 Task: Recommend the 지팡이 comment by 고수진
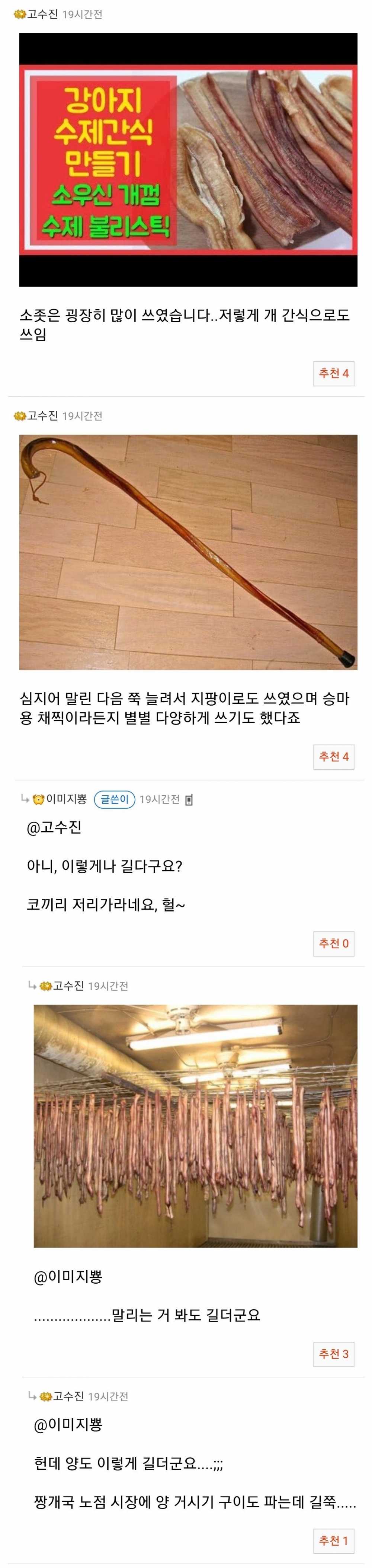point(334,757)
